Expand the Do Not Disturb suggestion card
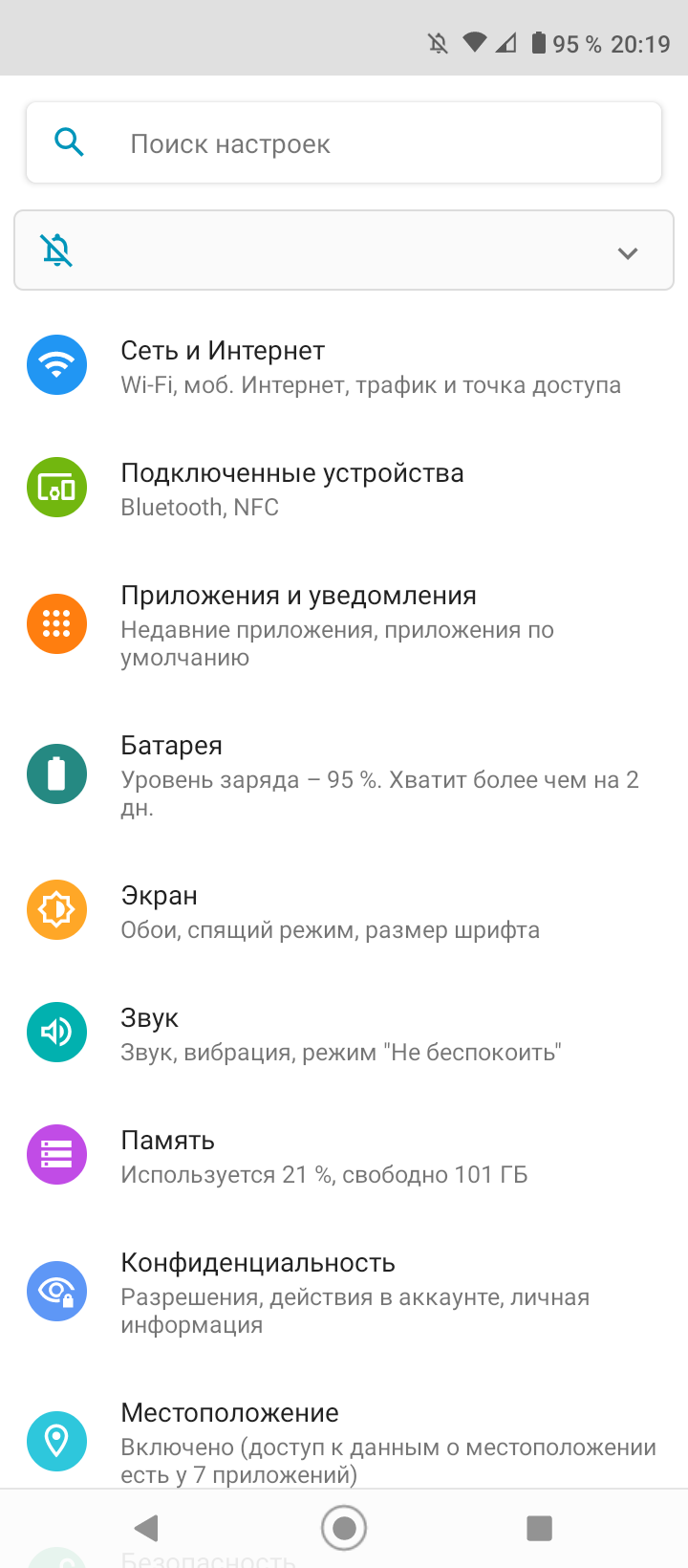 point(627,252)
